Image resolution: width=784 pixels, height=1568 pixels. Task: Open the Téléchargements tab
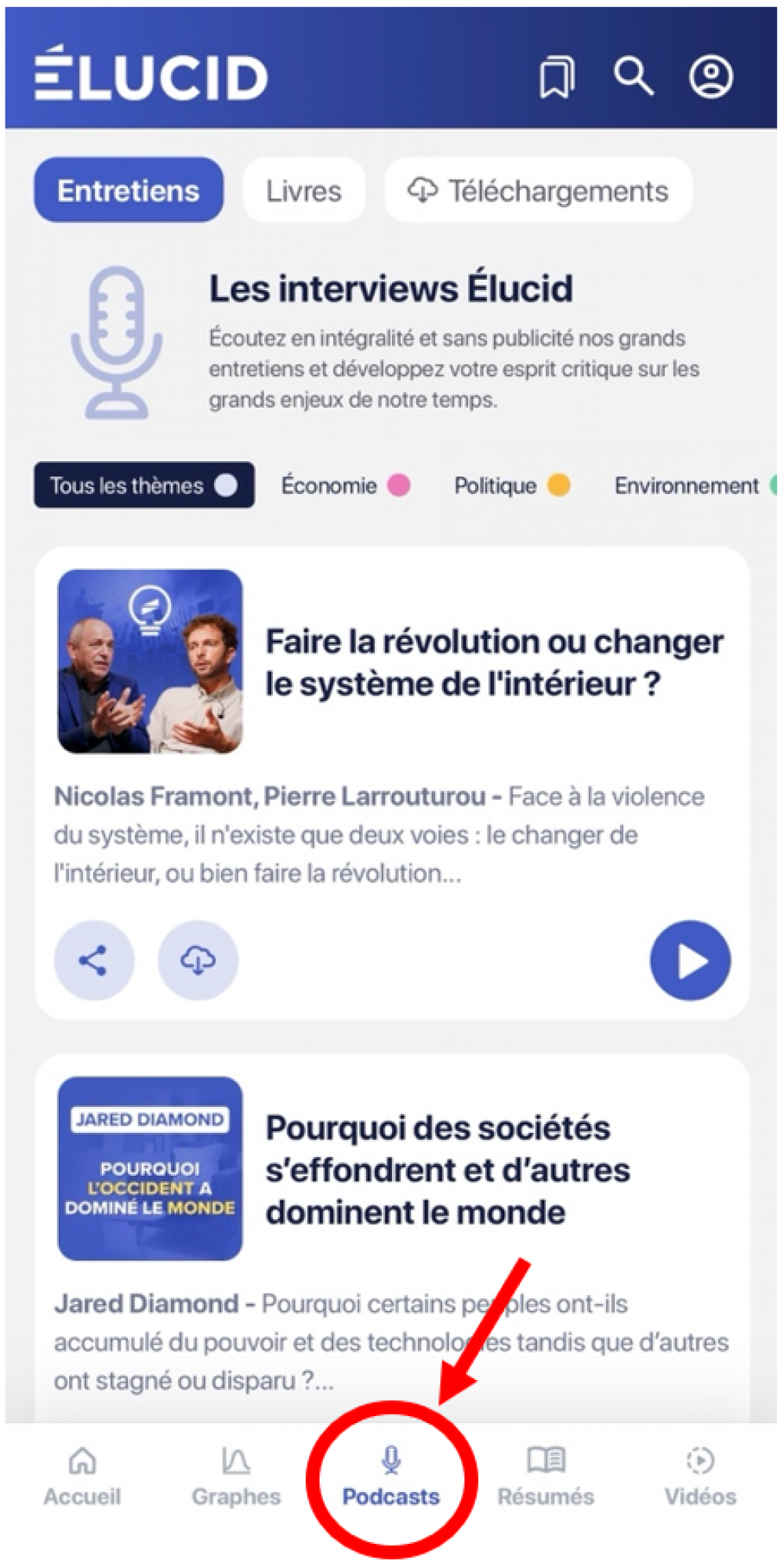[538, 191]
